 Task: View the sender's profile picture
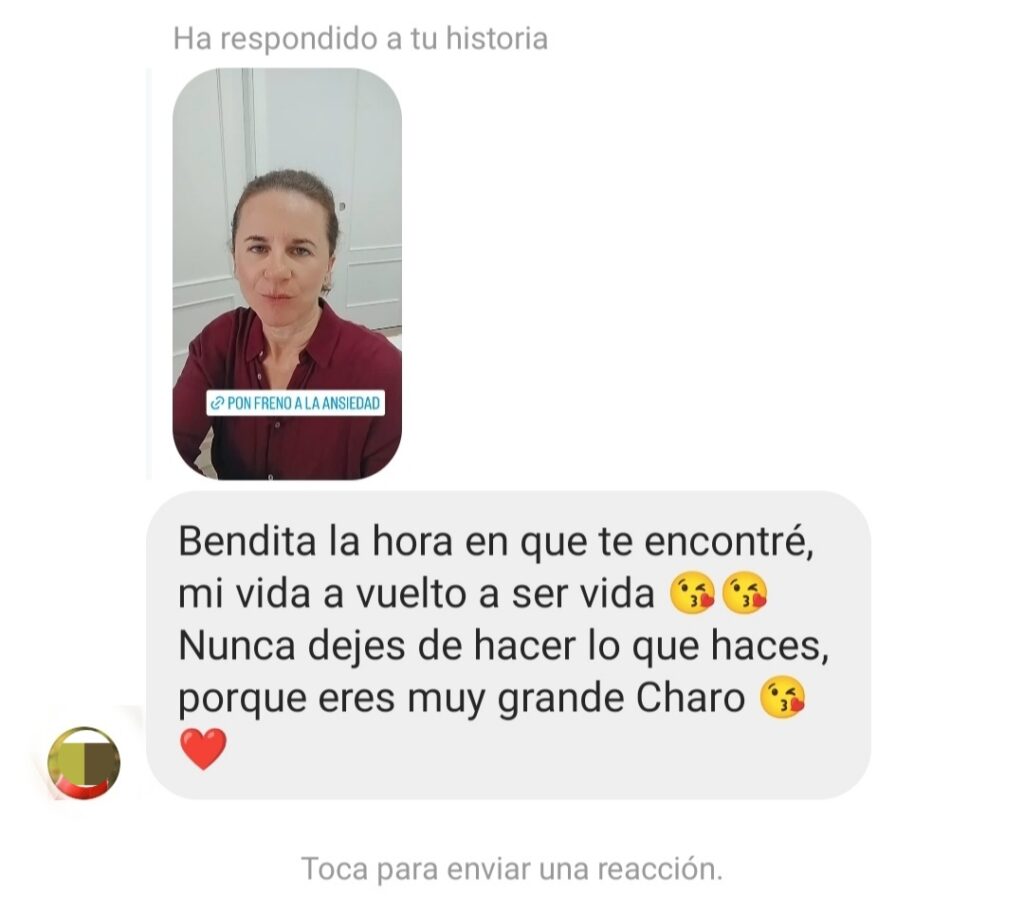85,763
